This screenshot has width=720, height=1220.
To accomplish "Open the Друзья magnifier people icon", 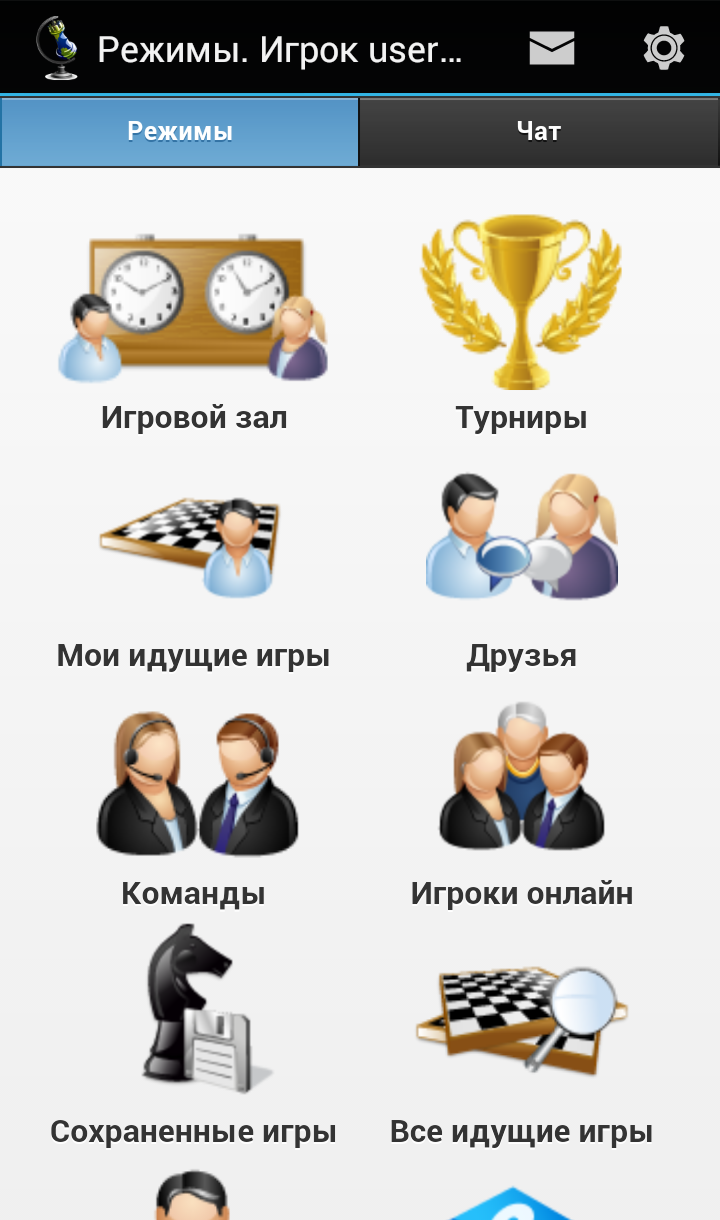I will click(520, 537).
